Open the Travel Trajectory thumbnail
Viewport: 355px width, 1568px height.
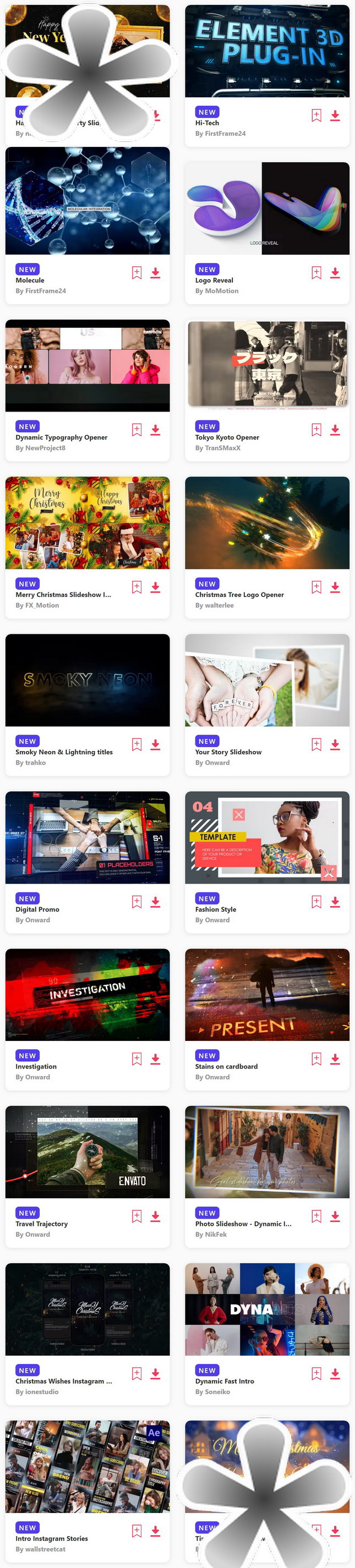(x=88, y=1152)
